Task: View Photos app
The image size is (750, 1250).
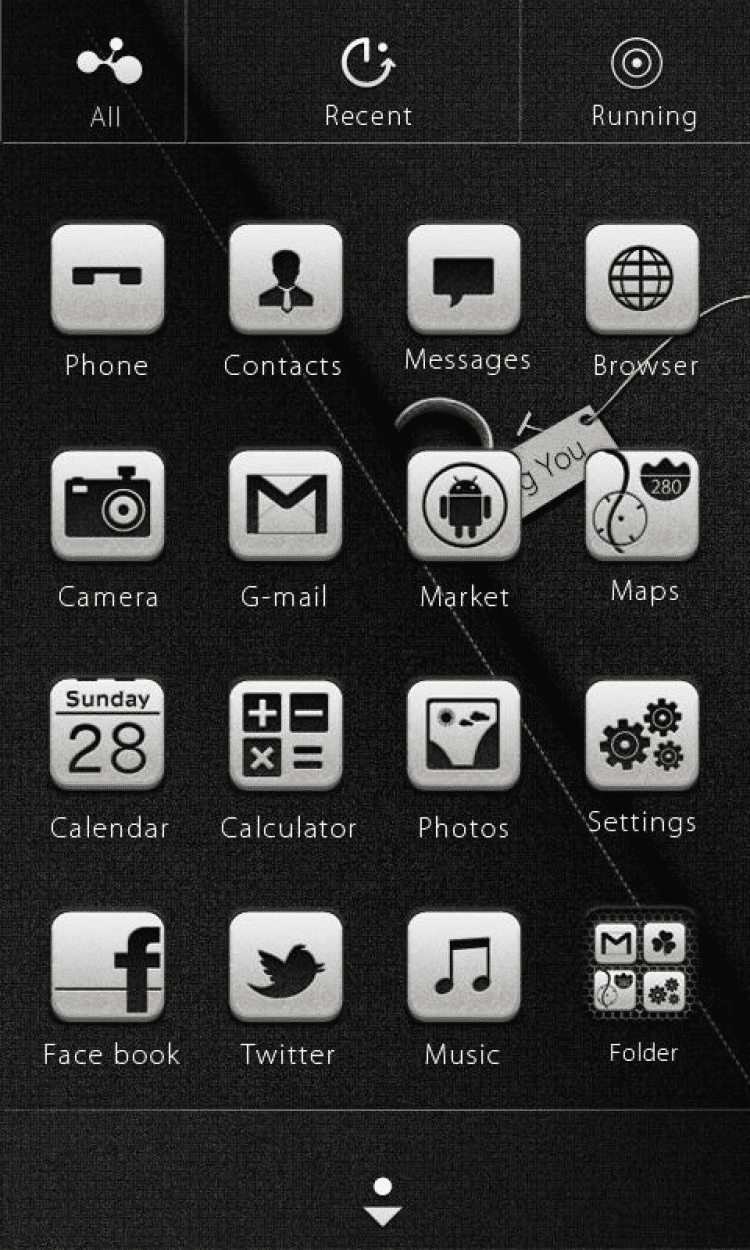Action: (x=464, y=736)
